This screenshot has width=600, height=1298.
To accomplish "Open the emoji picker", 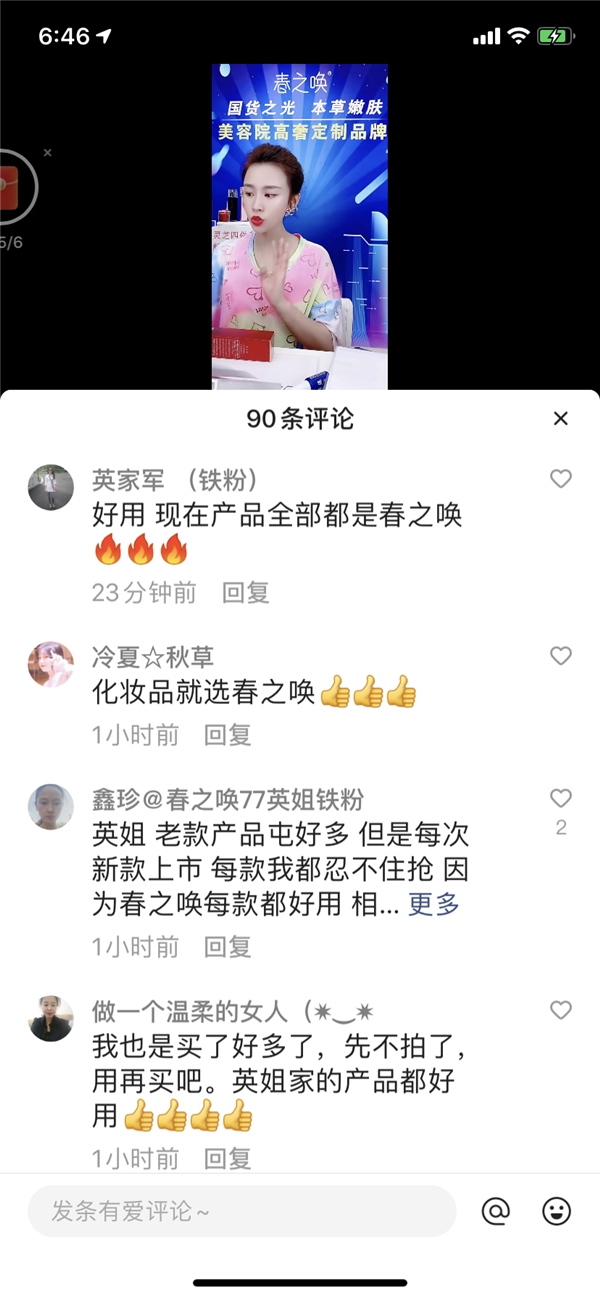I will [x=556, y=1212].
